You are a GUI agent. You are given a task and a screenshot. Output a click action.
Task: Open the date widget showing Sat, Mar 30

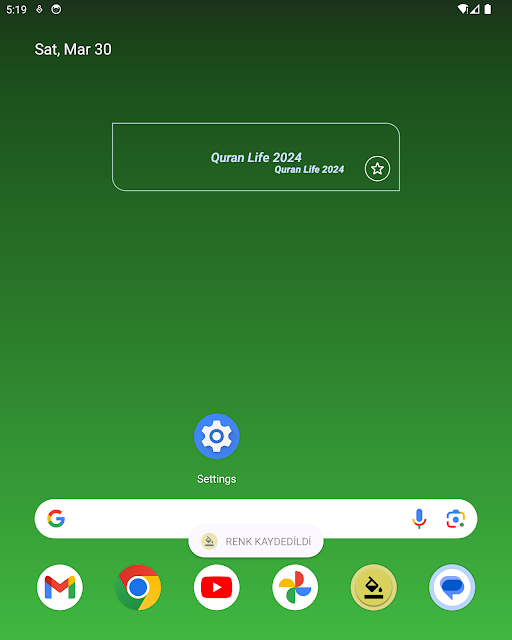tap(73, 49)
